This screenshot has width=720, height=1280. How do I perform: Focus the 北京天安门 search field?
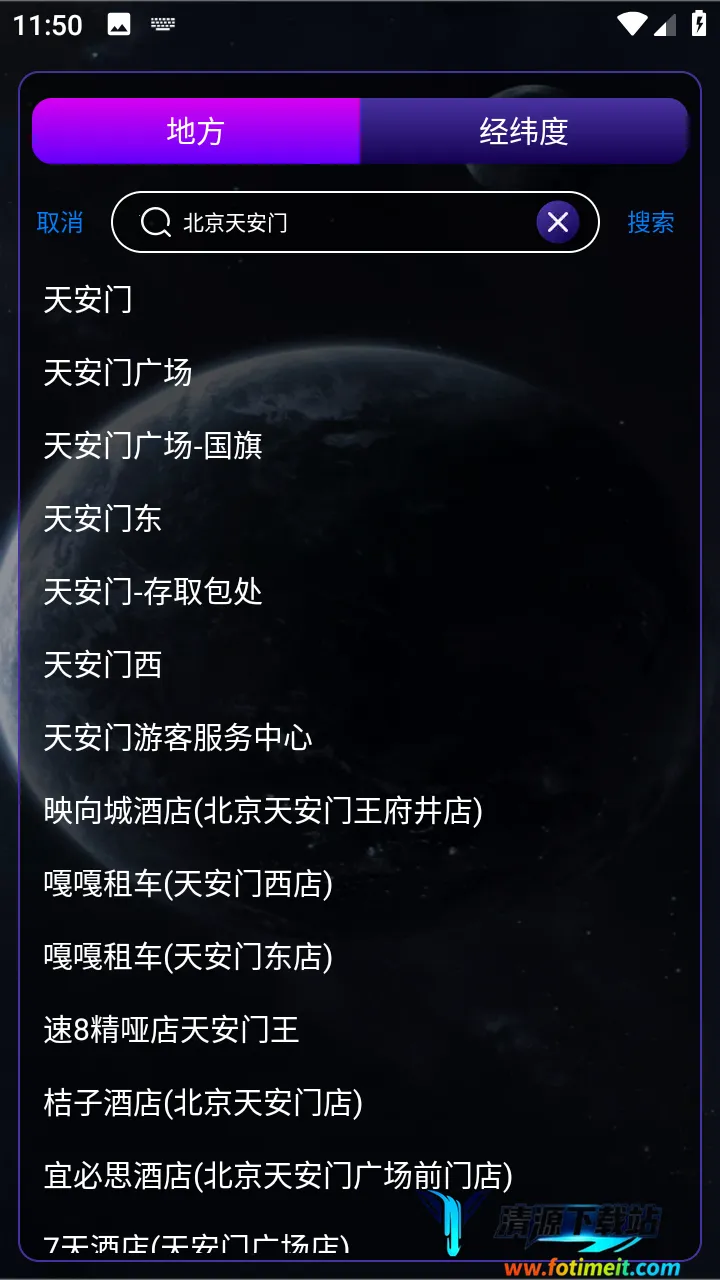pos(340,222)
